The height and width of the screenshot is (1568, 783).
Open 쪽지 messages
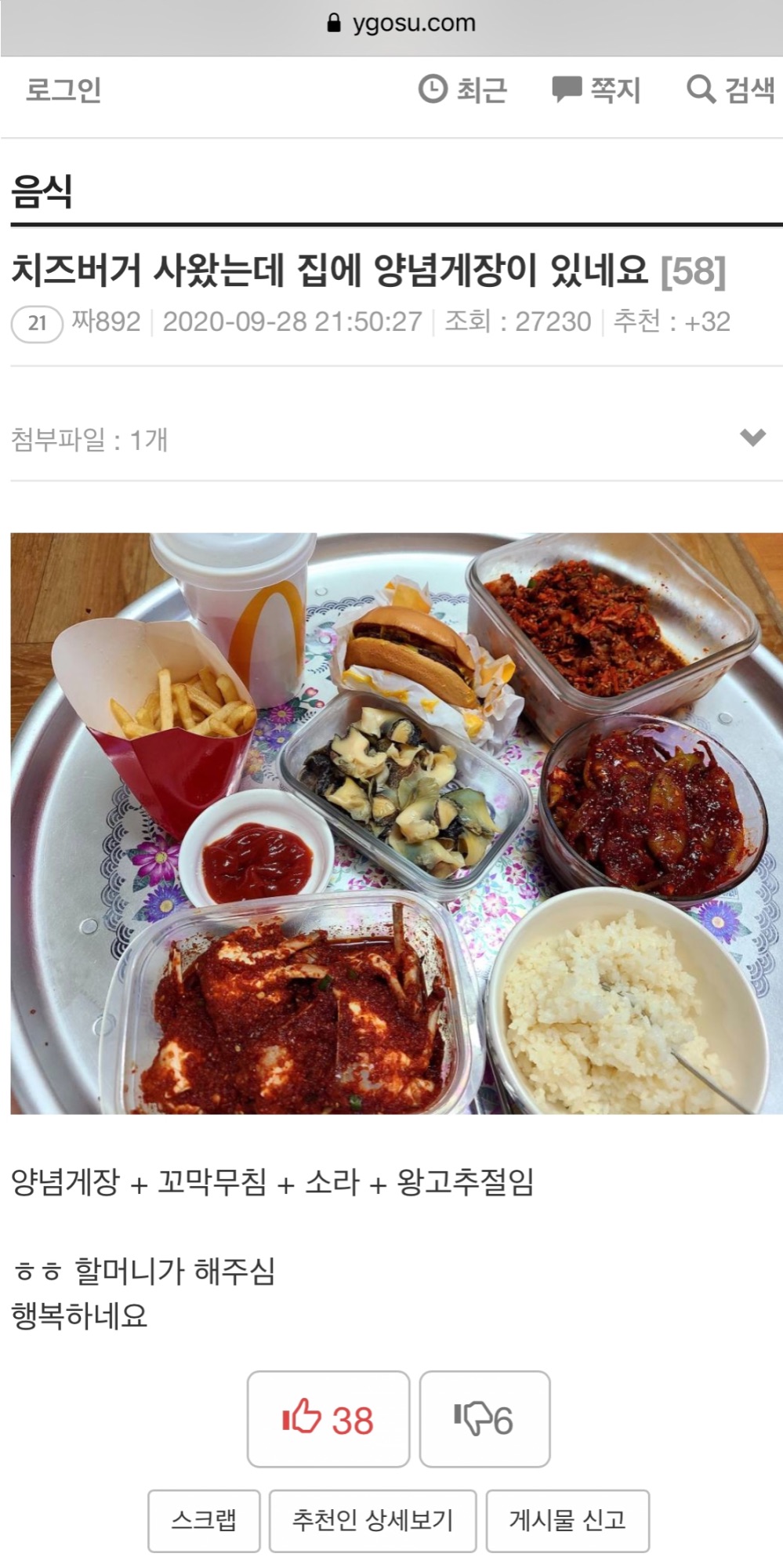[x=596, y=89]
